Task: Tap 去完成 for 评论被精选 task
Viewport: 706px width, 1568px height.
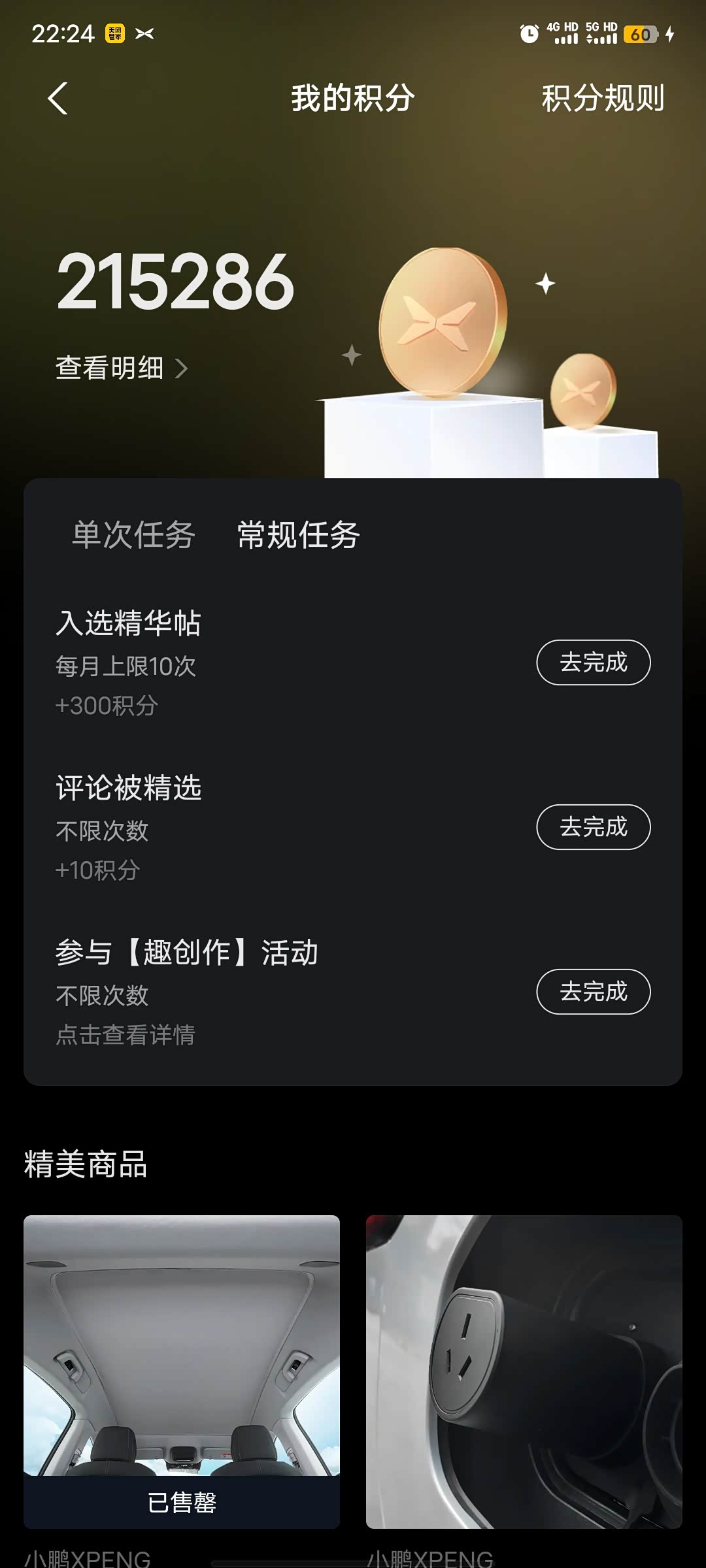Action: pos(593,827)
